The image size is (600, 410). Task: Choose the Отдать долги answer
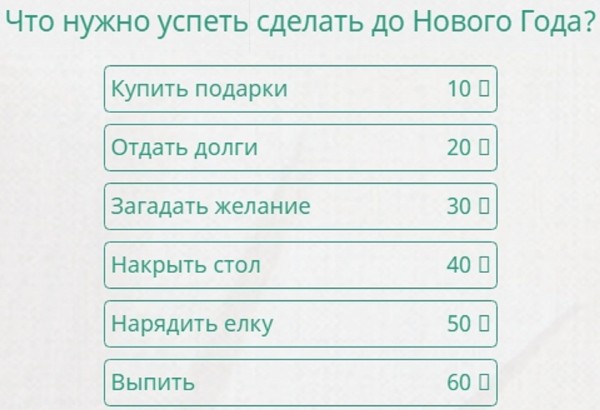pyautogui.click(x=300, y=148)
